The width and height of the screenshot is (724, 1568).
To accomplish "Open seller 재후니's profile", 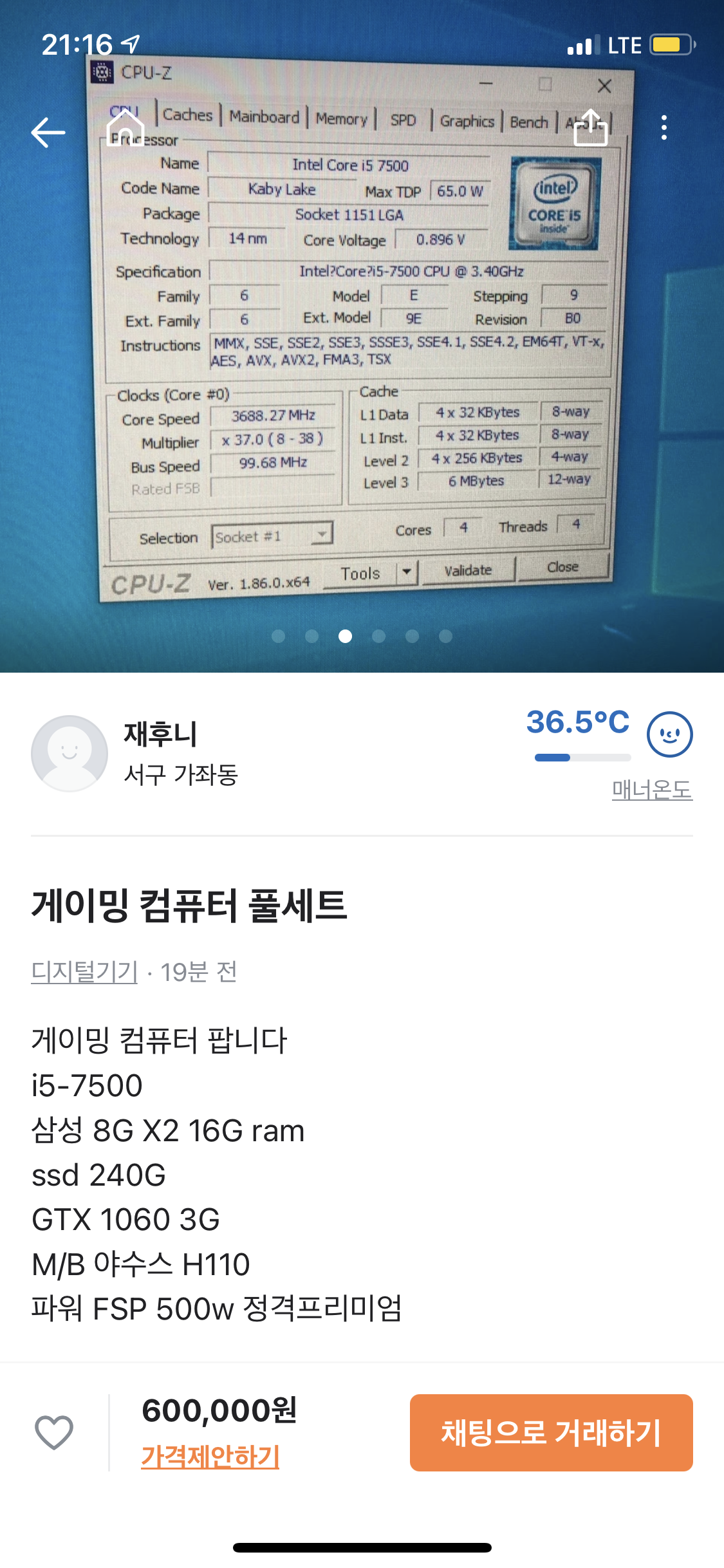I will 135,753.
